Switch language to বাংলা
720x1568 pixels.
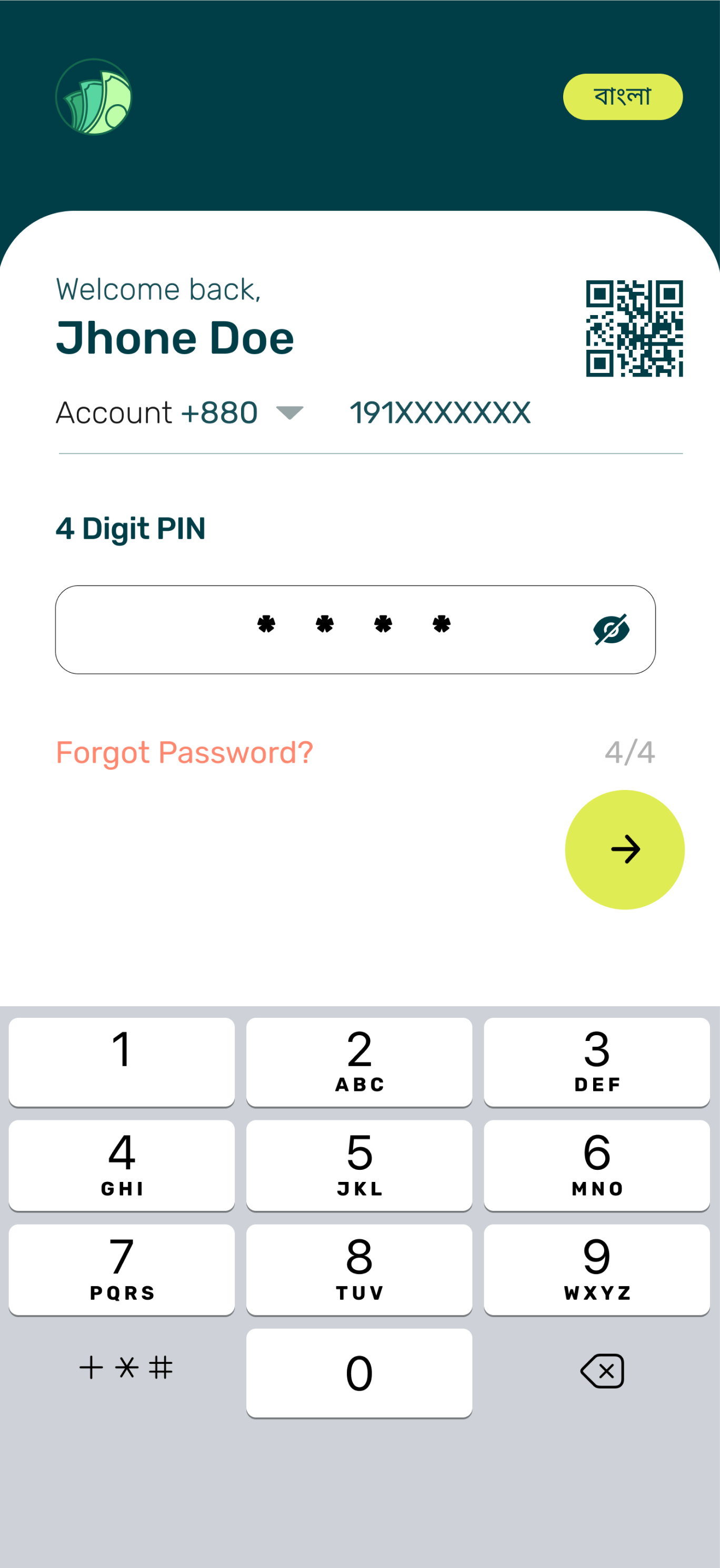coord(622,97)
